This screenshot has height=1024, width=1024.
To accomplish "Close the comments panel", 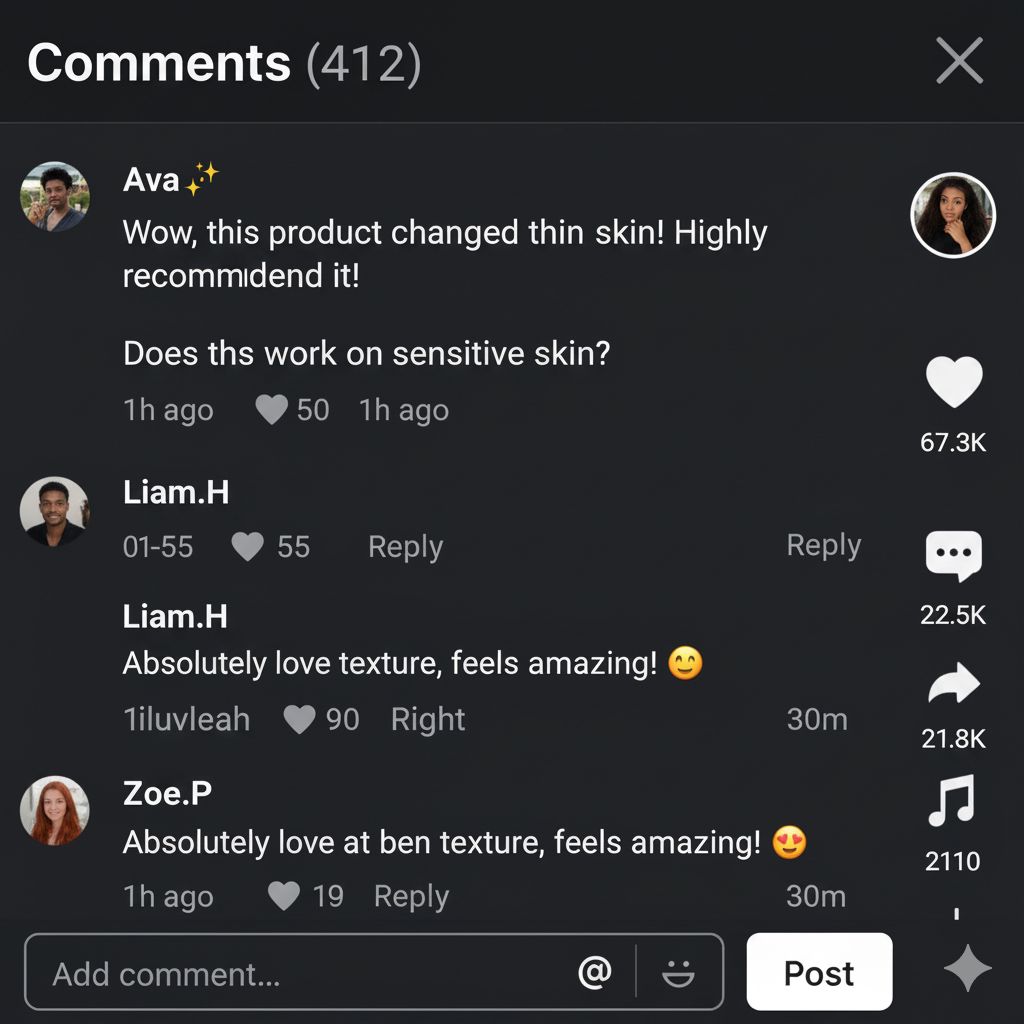I will coord(959,63).
